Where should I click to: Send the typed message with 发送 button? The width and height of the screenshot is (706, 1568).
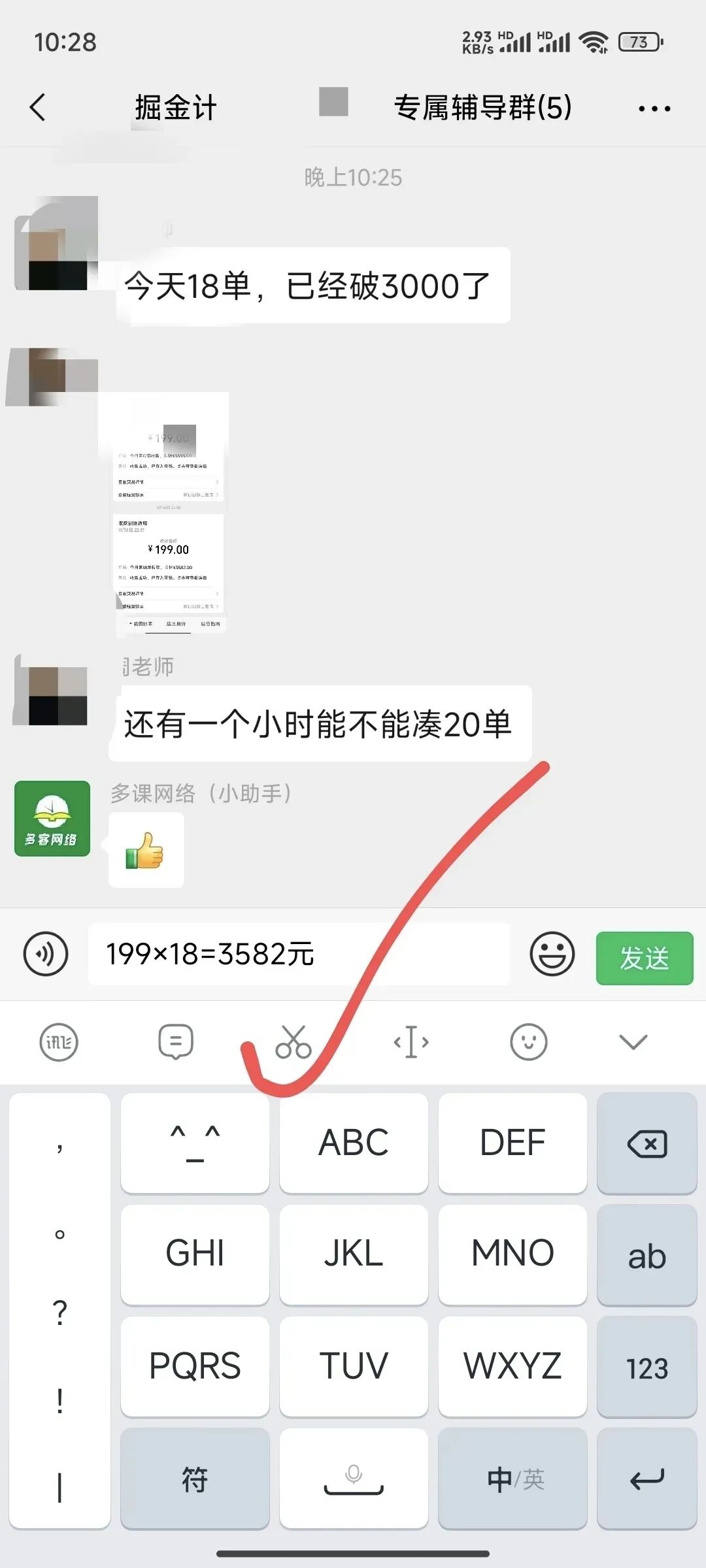point(644,958)
